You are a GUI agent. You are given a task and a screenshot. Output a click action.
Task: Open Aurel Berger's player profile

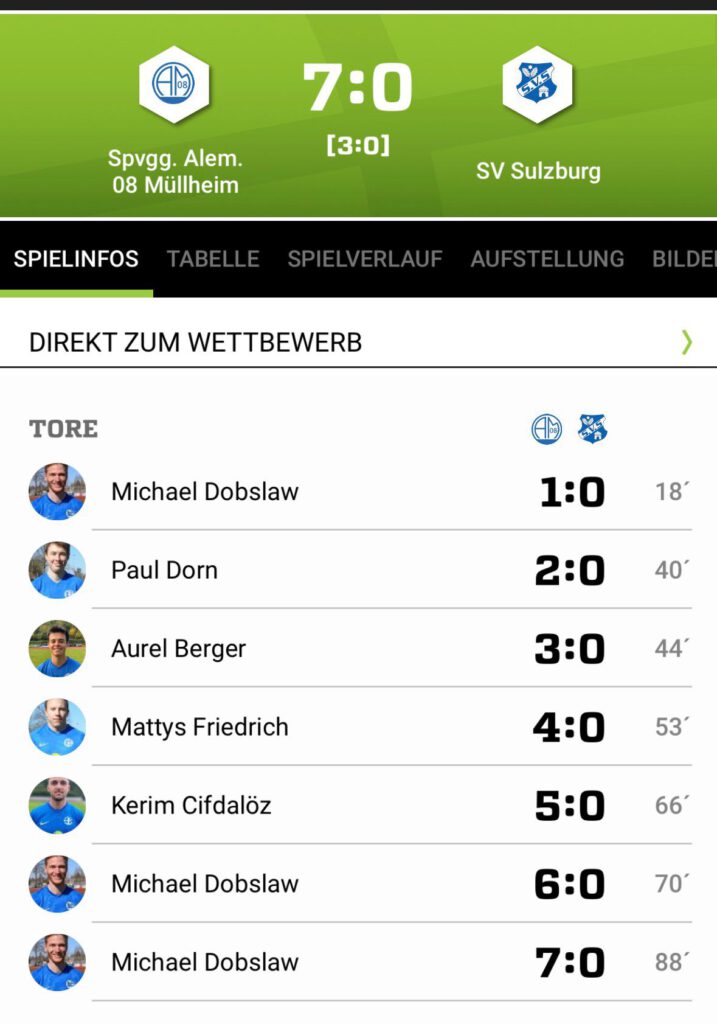click(178, 648)
